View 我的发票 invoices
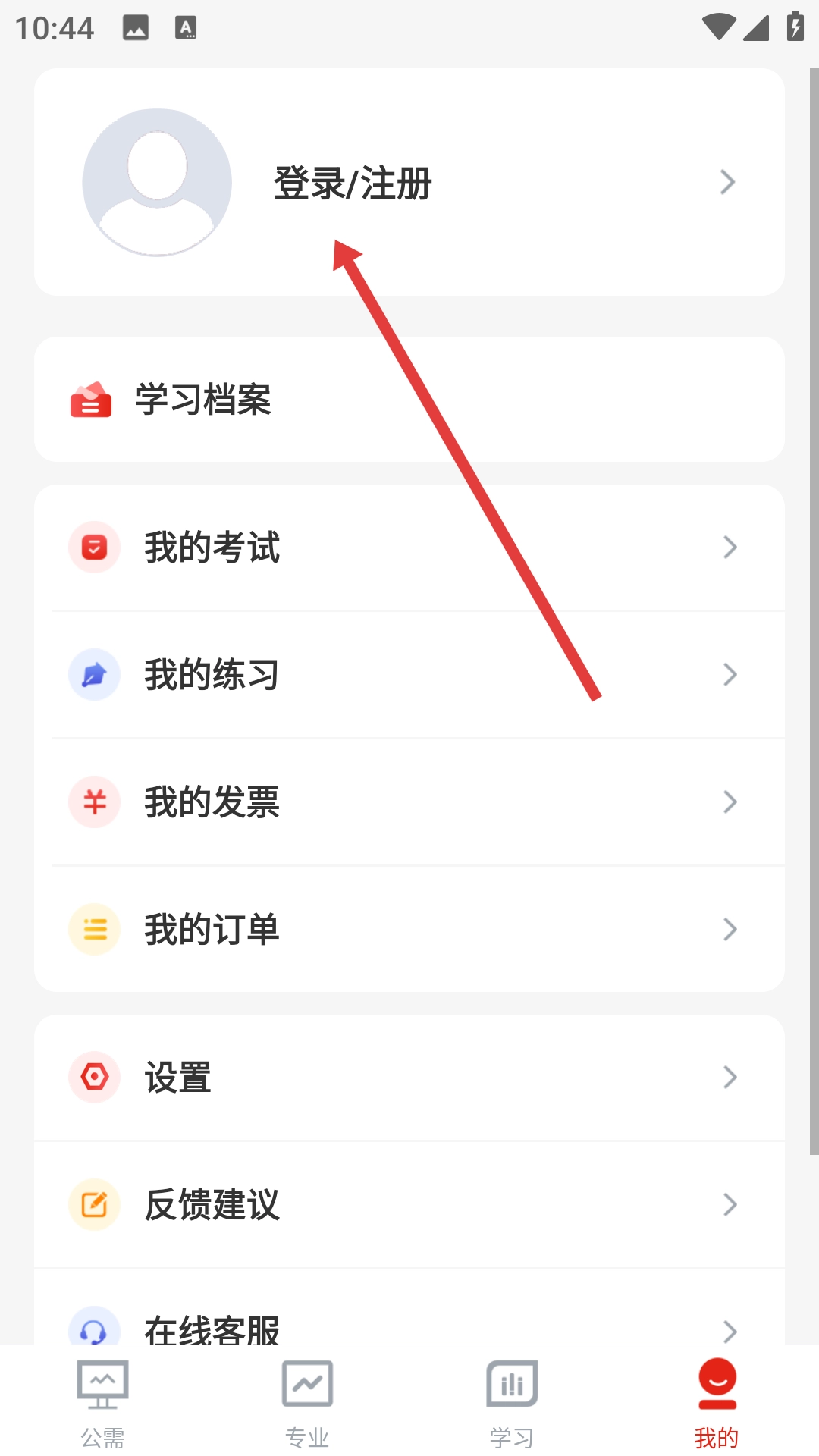 tap(409, 802)
